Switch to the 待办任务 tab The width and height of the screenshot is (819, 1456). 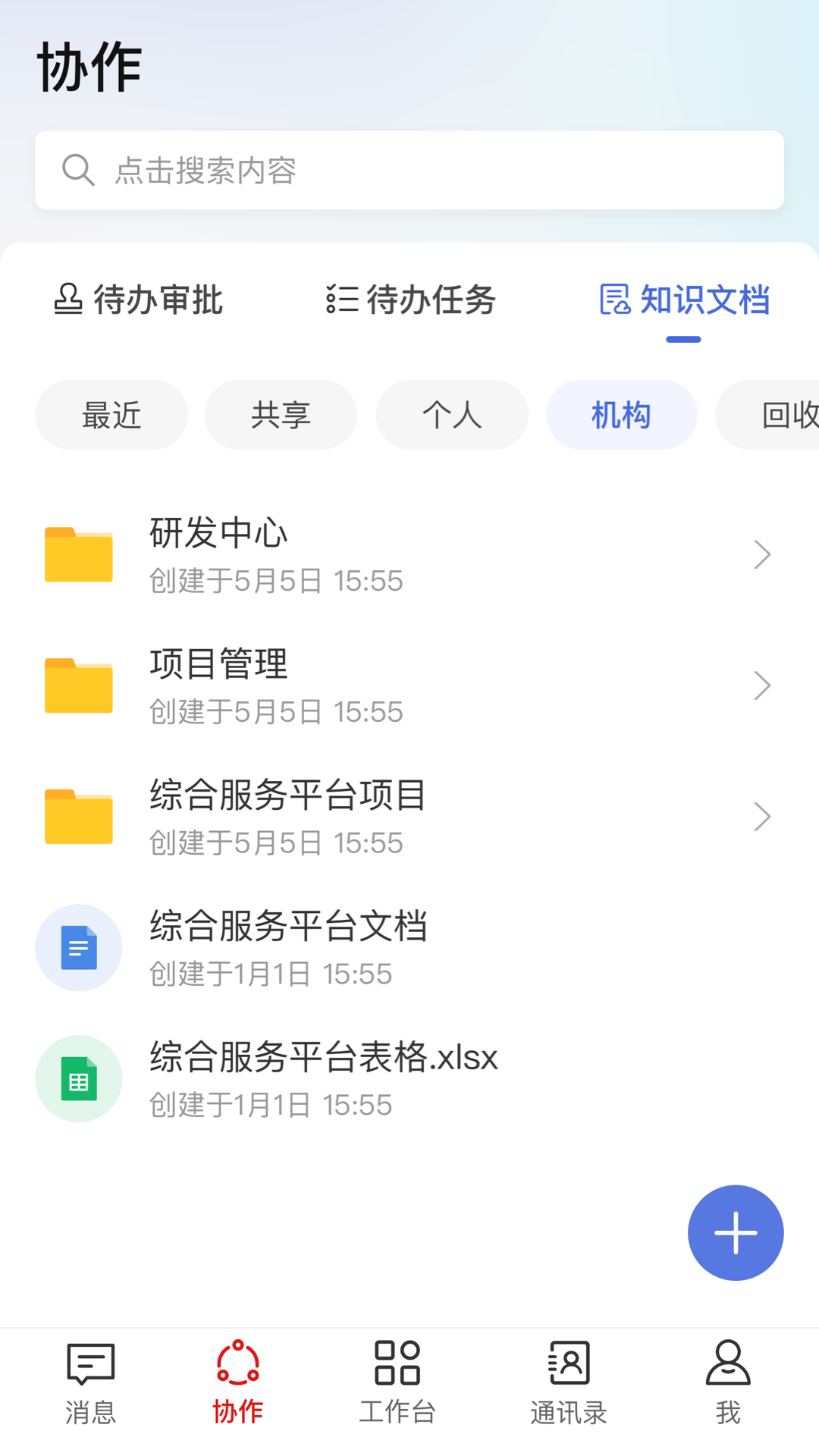point(412,300)
